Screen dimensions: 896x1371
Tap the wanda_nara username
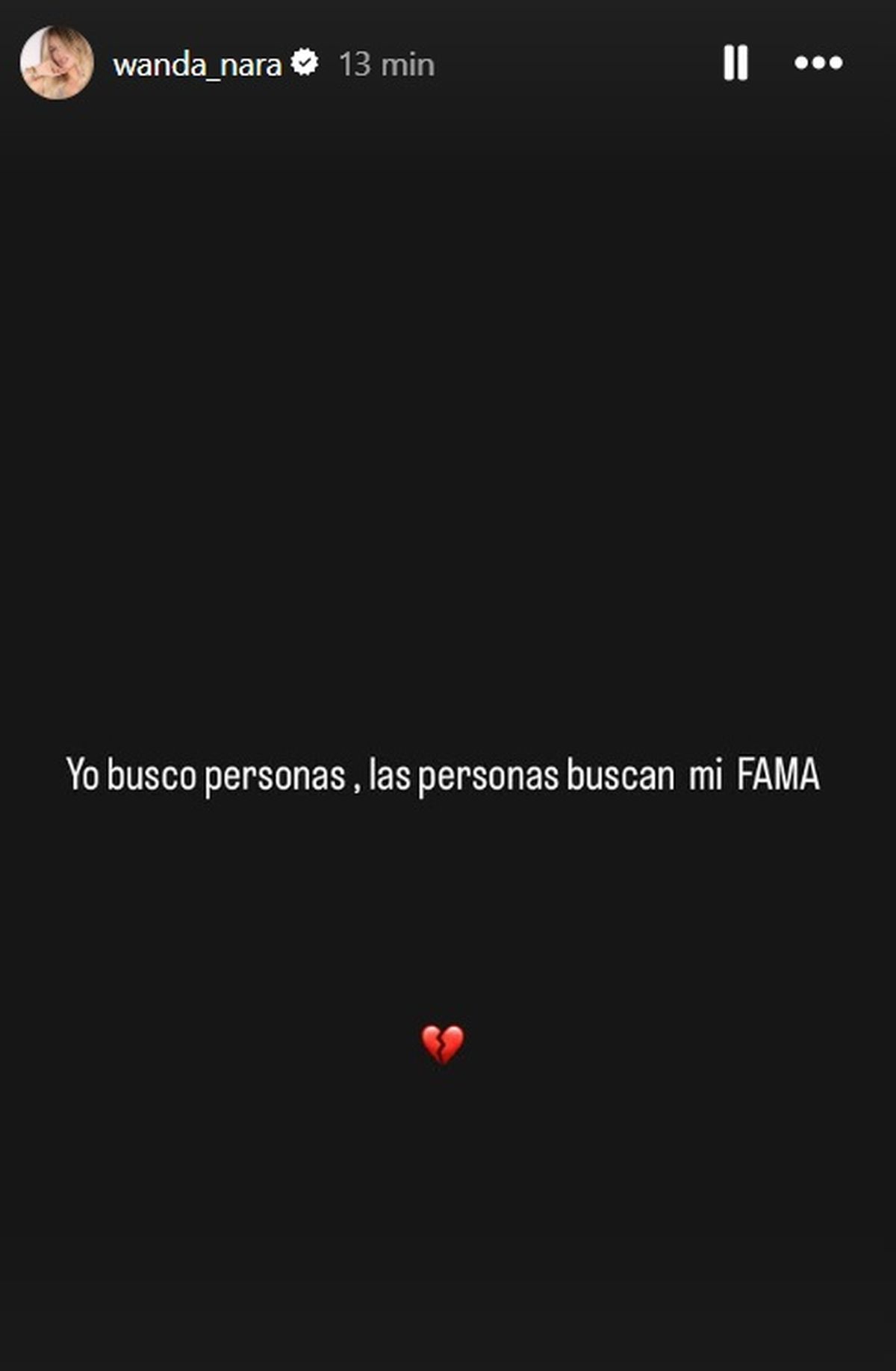point(197,65)
